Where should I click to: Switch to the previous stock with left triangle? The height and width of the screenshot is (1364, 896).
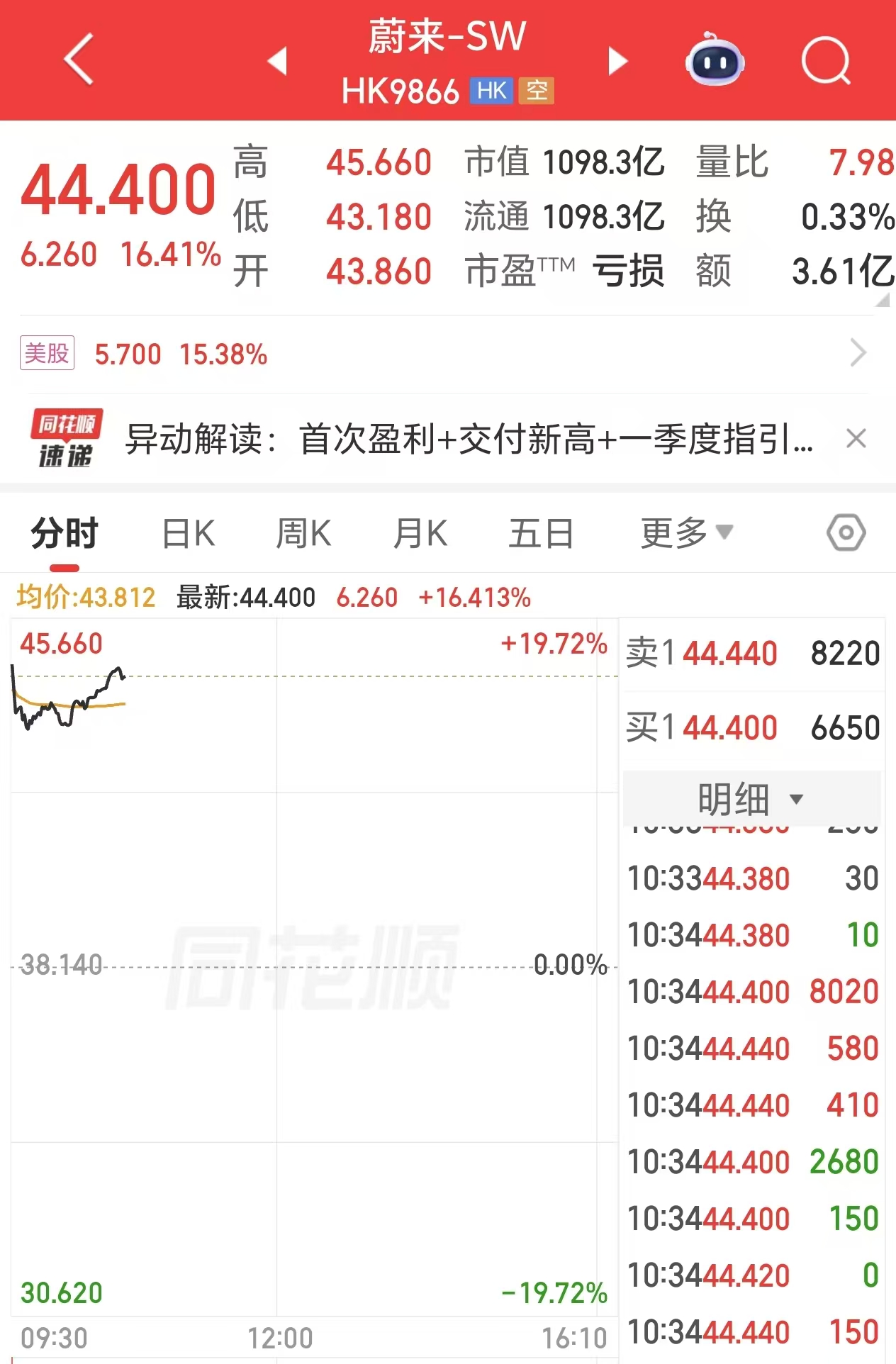278,61
